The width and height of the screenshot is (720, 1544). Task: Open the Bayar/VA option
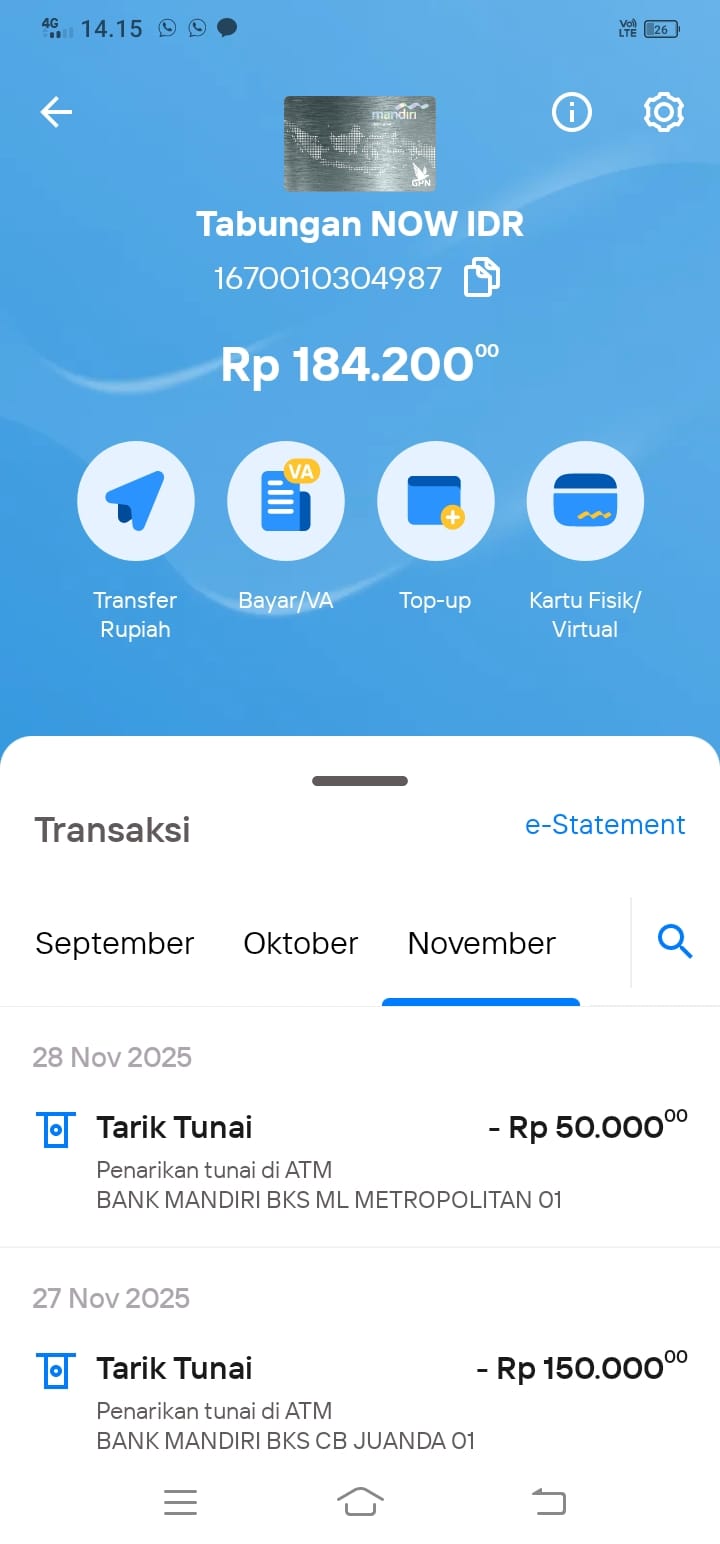coord(286,501)
